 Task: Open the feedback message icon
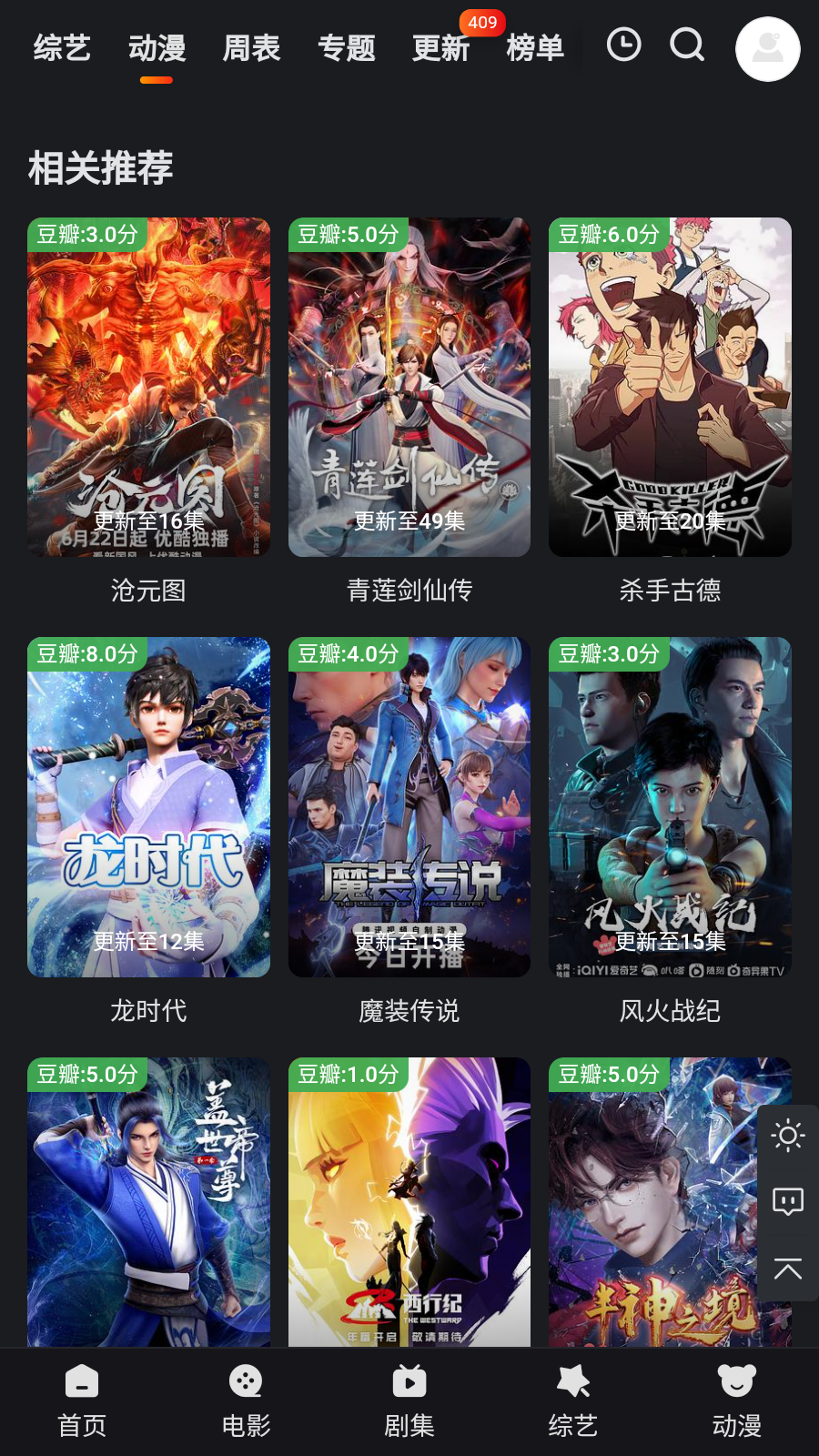pos(787,1201)
